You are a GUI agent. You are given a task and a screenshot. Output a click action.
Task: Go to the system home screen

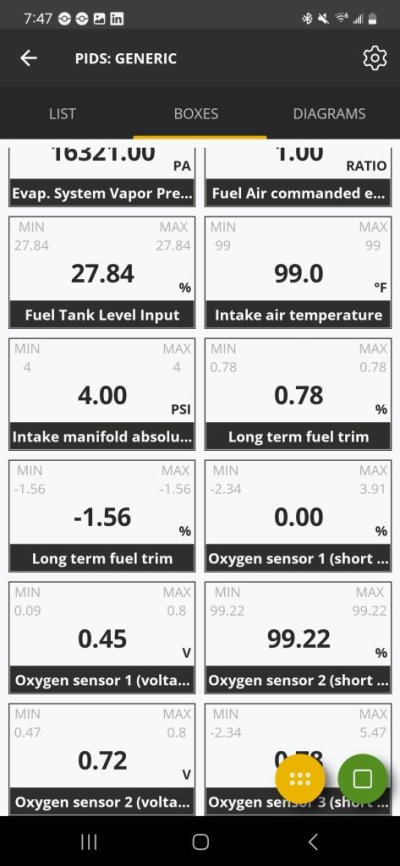point(200,842)
